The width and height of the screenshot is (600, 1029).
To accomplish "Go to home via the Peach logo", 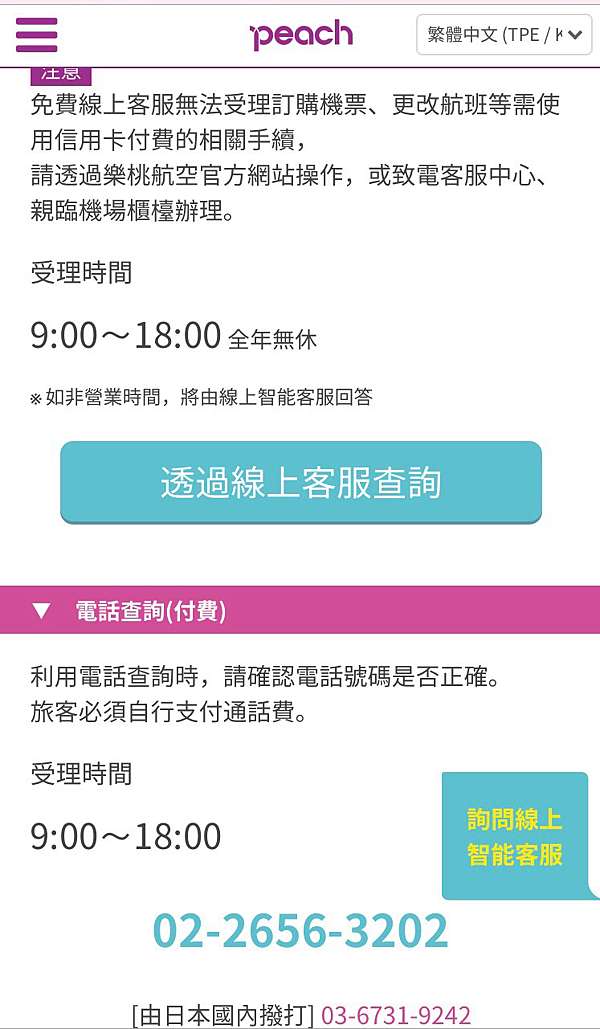I will coord(301,35).
